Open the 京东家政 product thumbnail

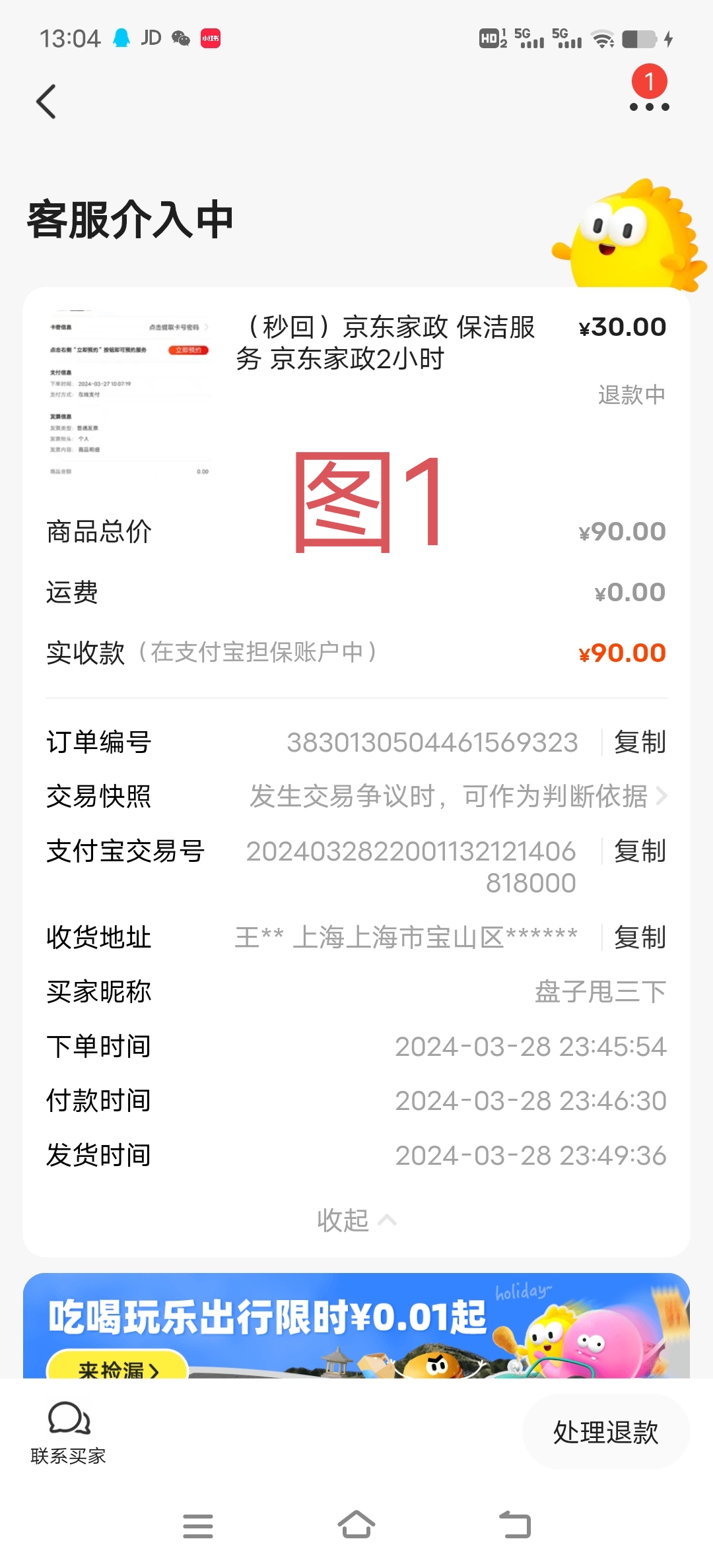[x=129, y=393]
